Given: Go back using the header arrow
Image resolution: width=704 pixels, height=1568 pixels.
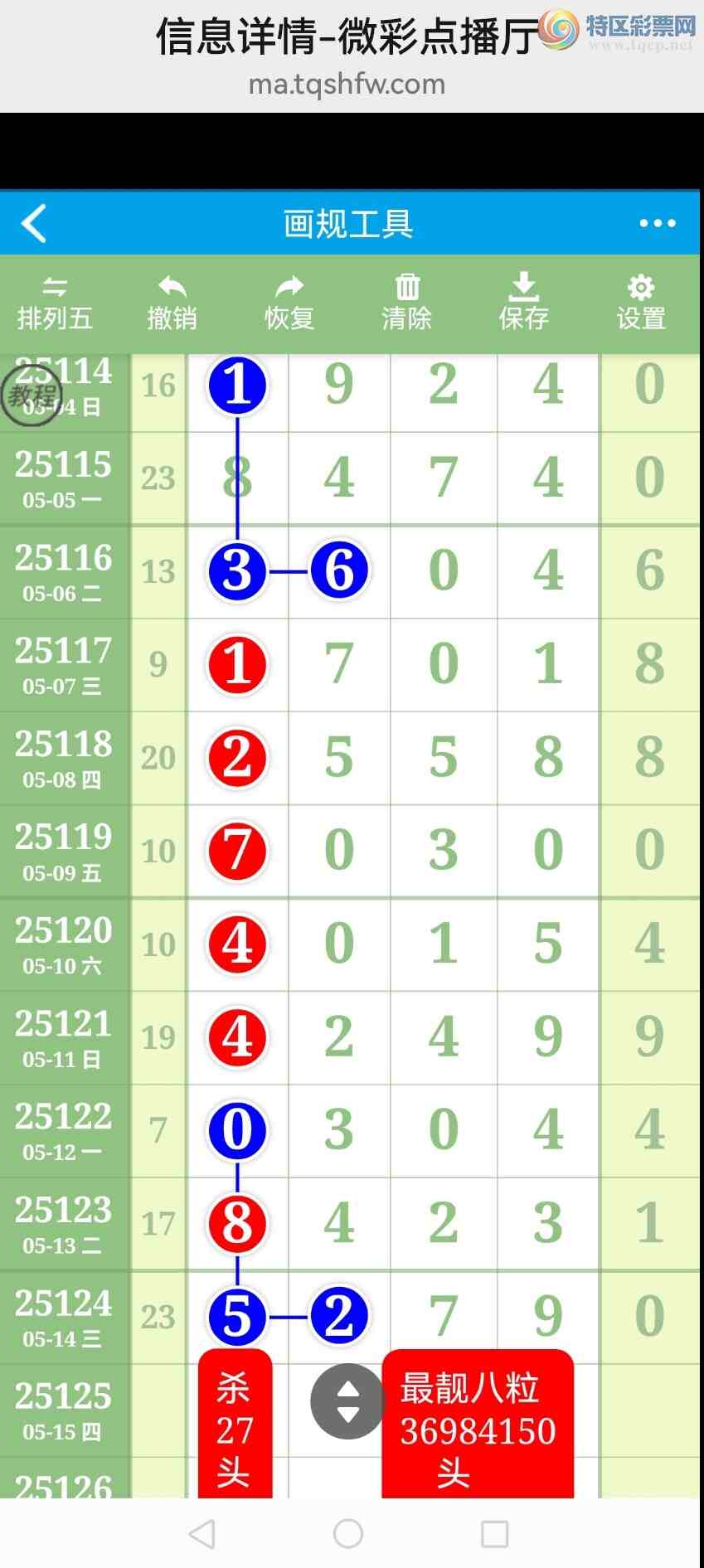Looking at the screenshot, I should [34, 223].
